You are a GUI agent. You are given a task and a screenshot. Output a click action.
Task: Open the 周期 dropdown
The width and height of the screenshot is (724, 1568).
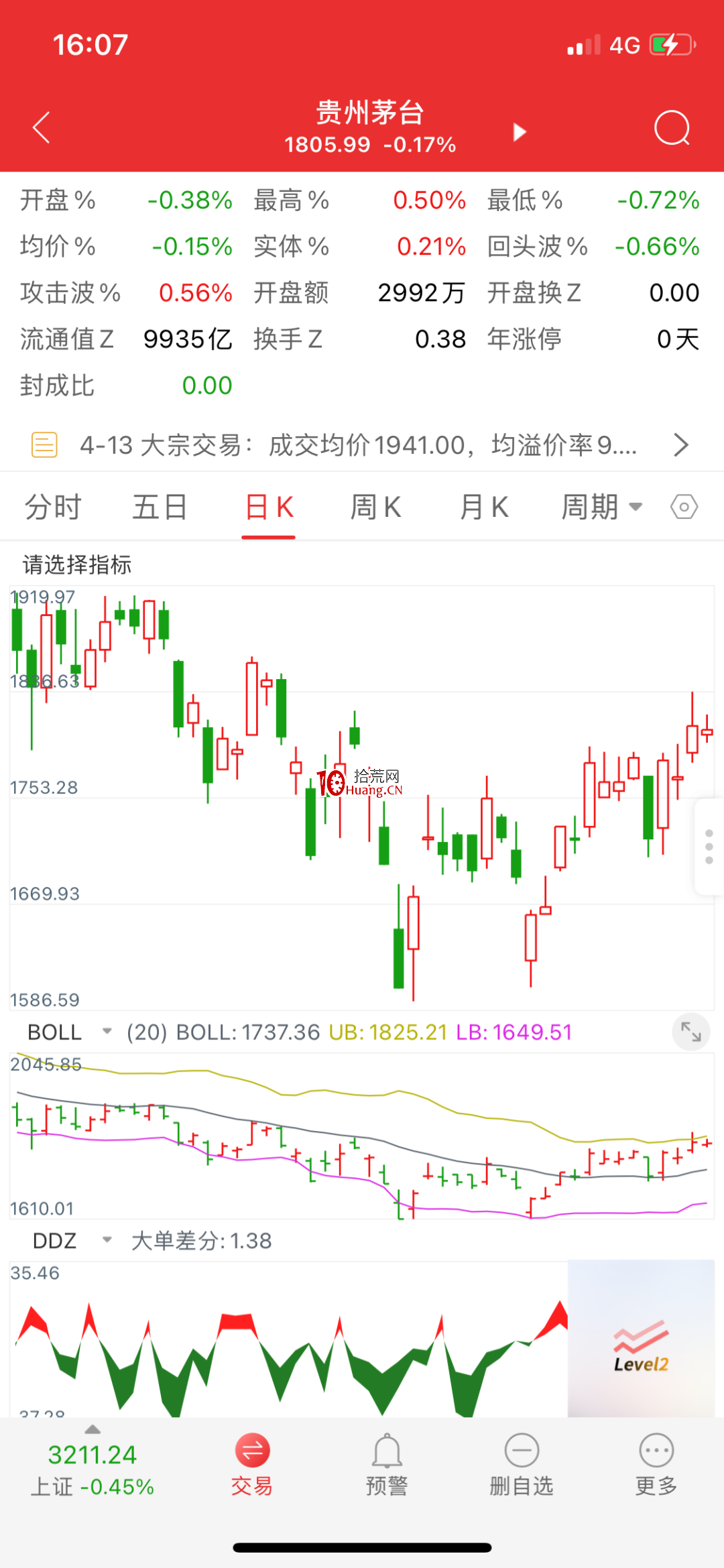click(x=601, y=507)
